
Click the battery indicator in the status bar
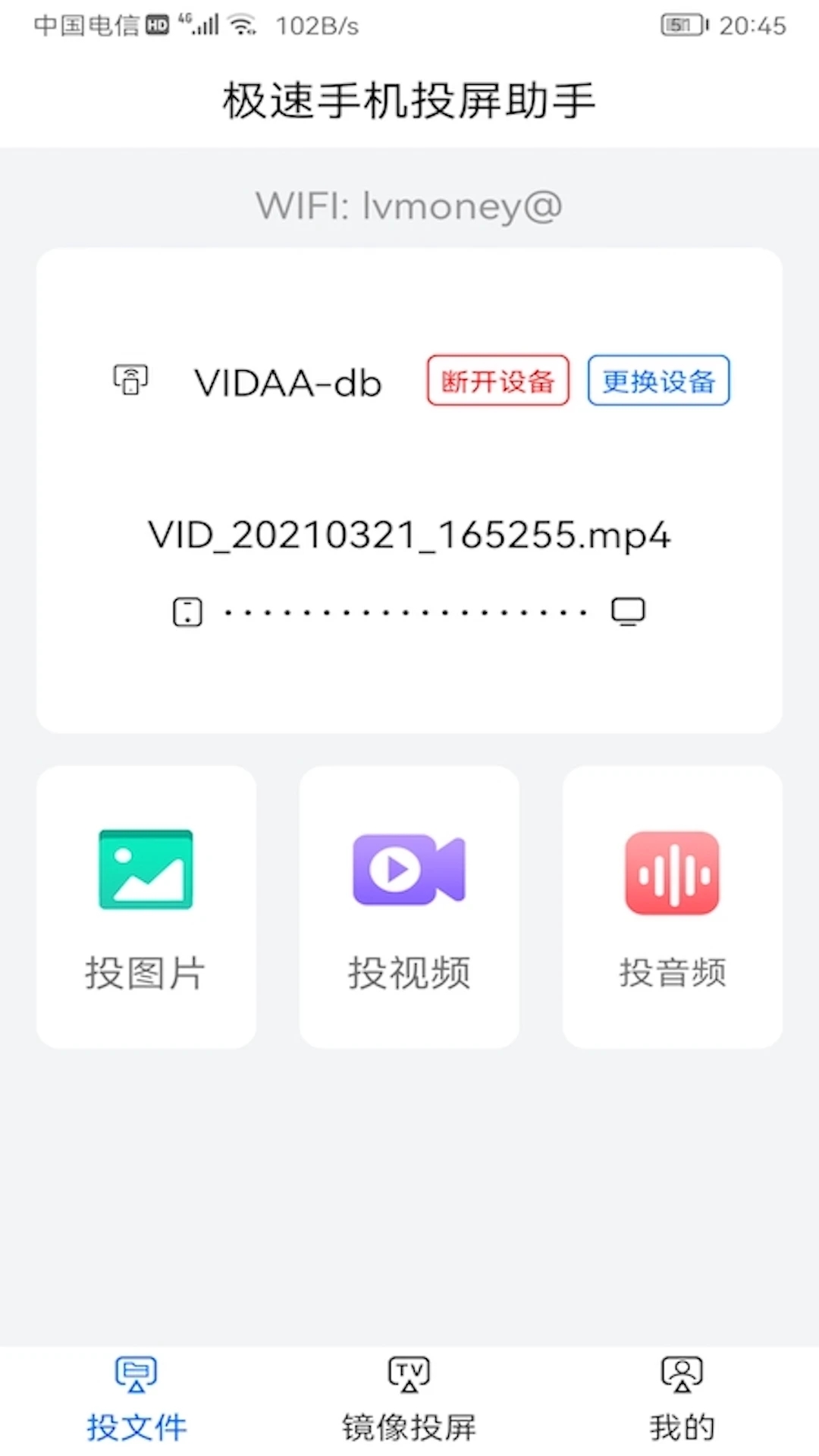click(x=681, y=25)
